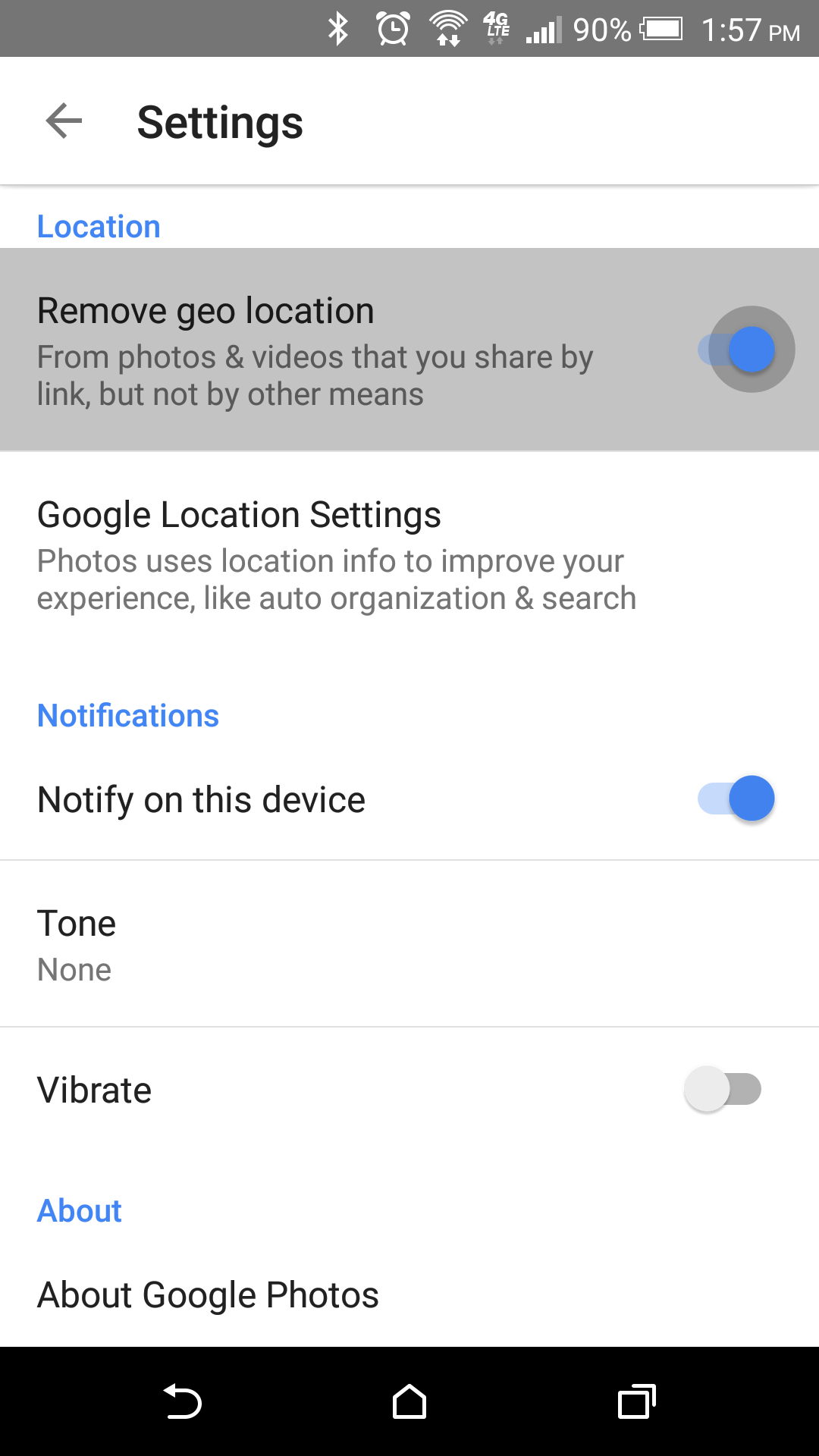This screenshot has height=1456, width=819.
Task: Enable the Vibrate switch
Action: (x=723, y=1090)
